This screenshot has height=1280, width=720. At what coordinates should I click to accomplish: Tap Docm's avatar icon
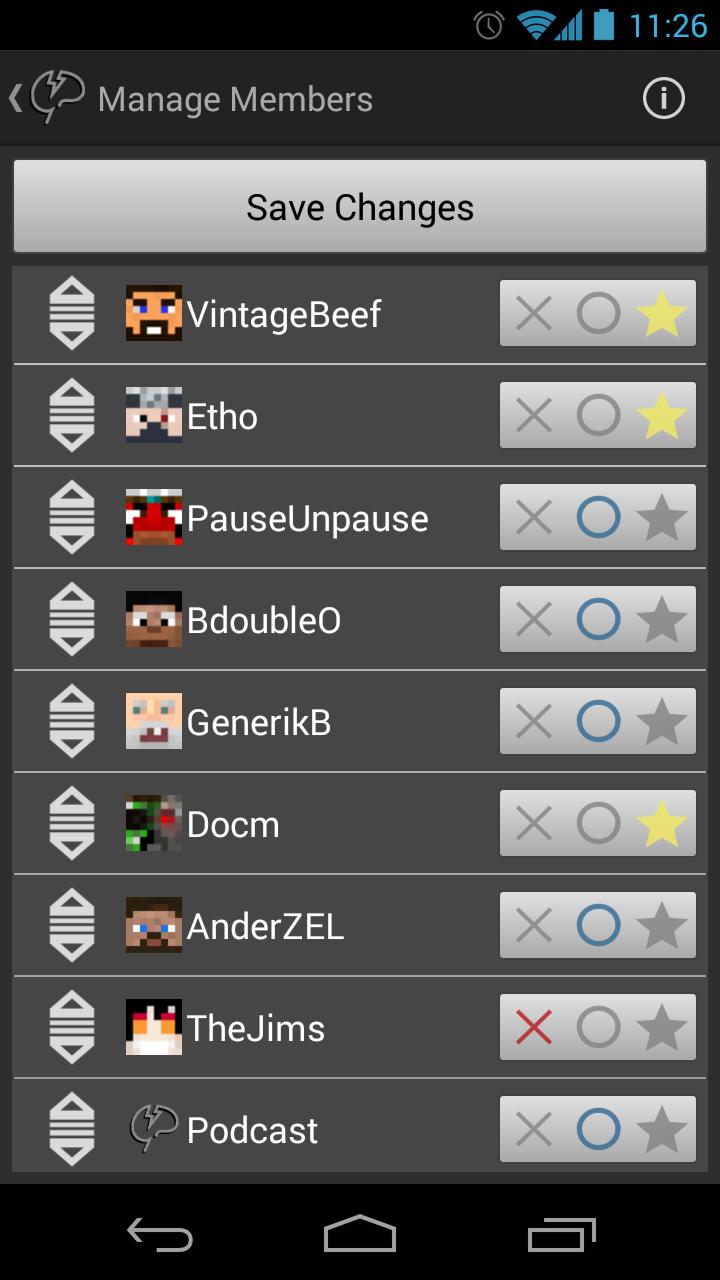152,823
